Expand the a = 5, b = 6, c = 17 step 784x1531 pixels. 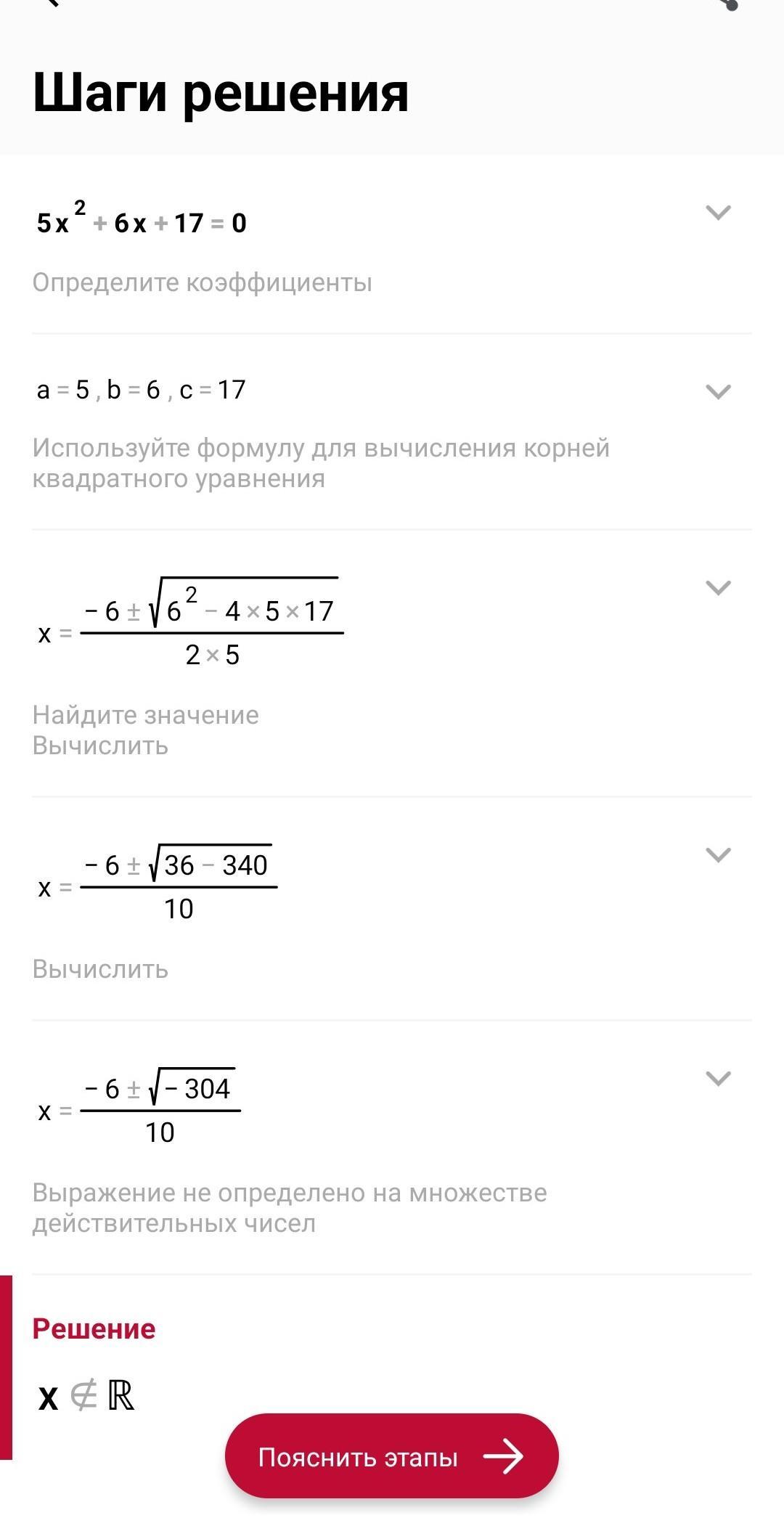(x=717, y=392)
